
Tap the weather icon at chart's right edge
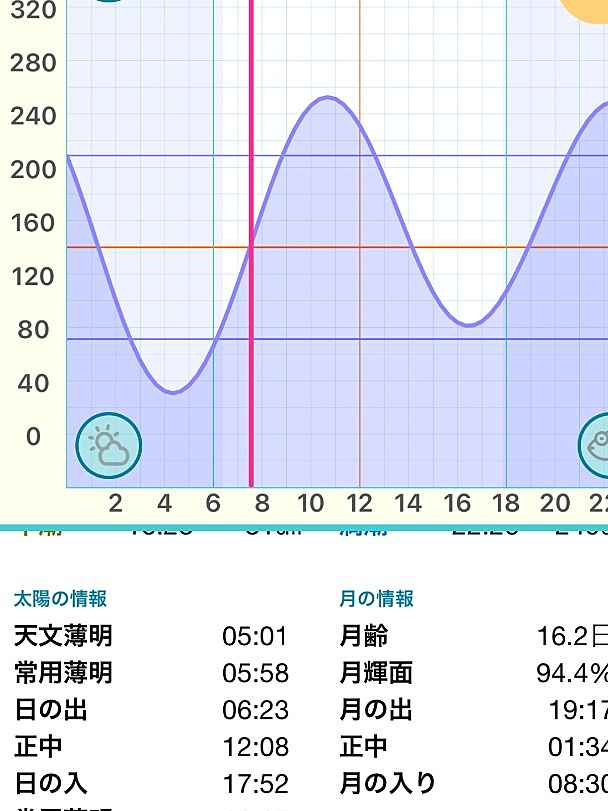click(596, 445)
